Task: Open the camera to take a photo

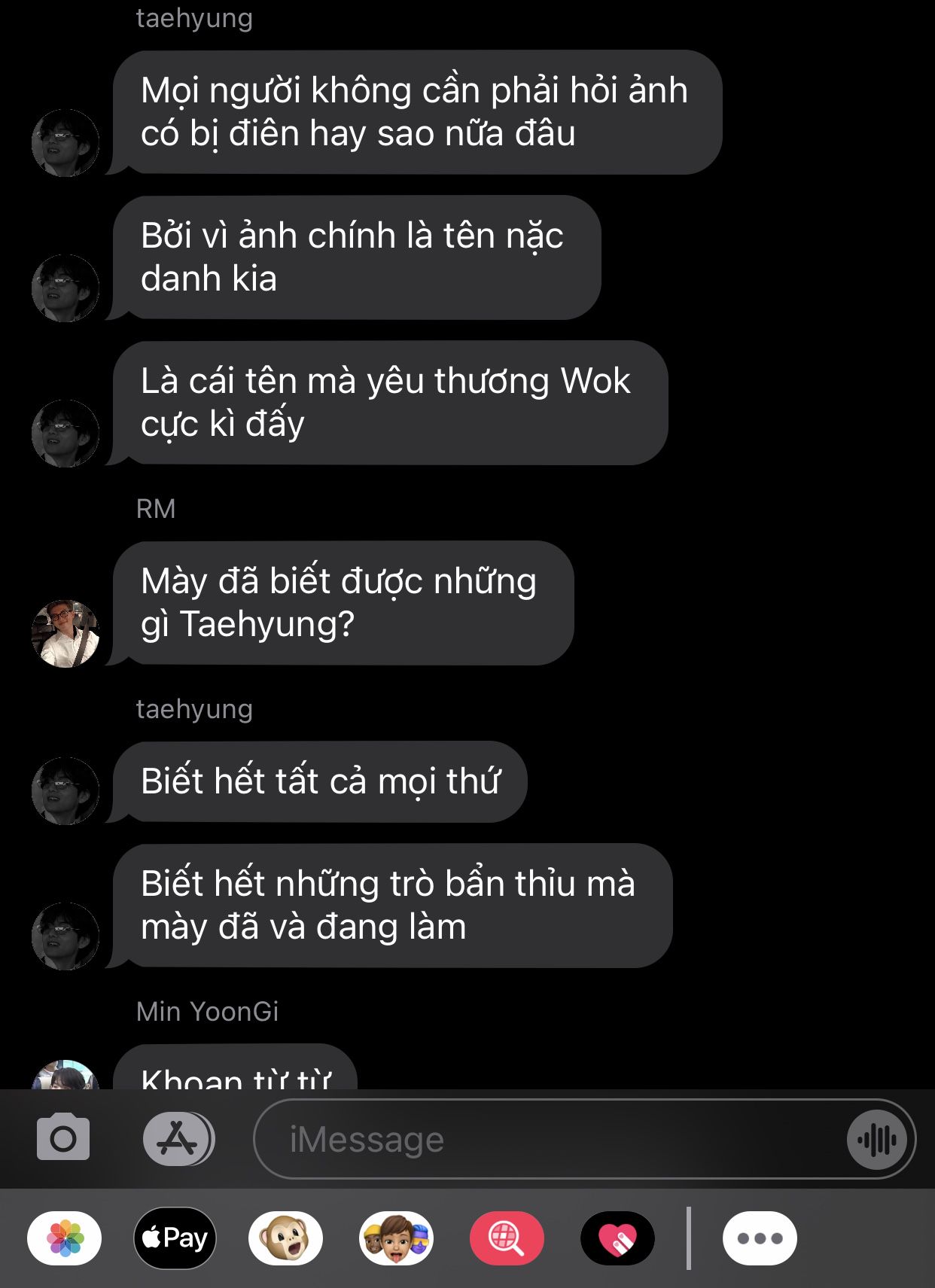Action: [x=63, y=1137]
